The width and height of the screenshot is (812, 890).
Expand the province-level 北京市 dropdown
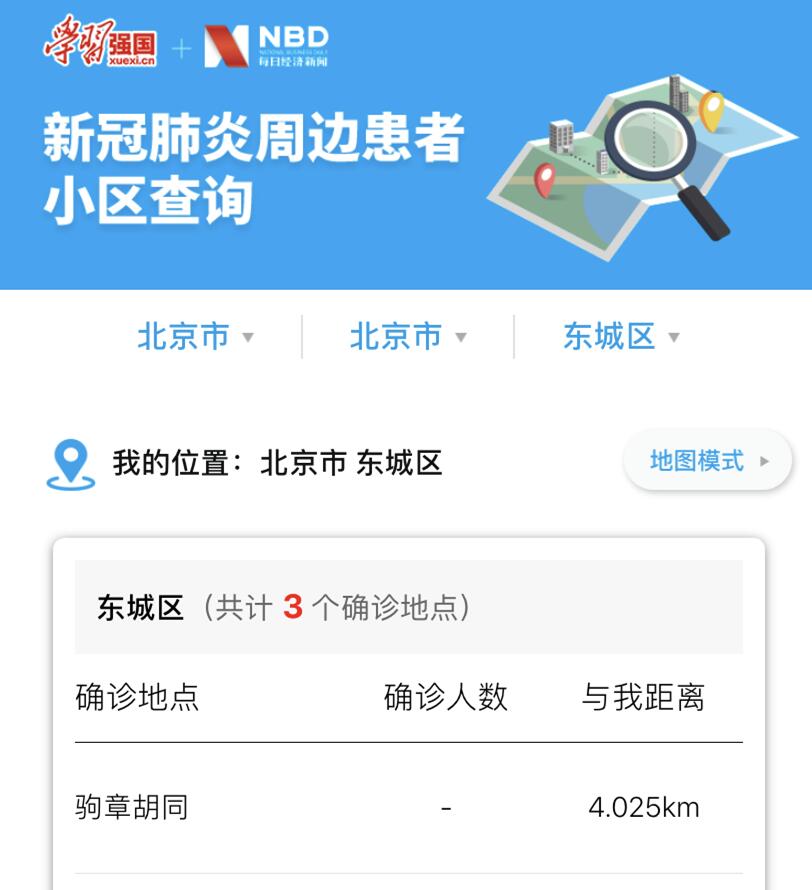[x=195, y=337]
